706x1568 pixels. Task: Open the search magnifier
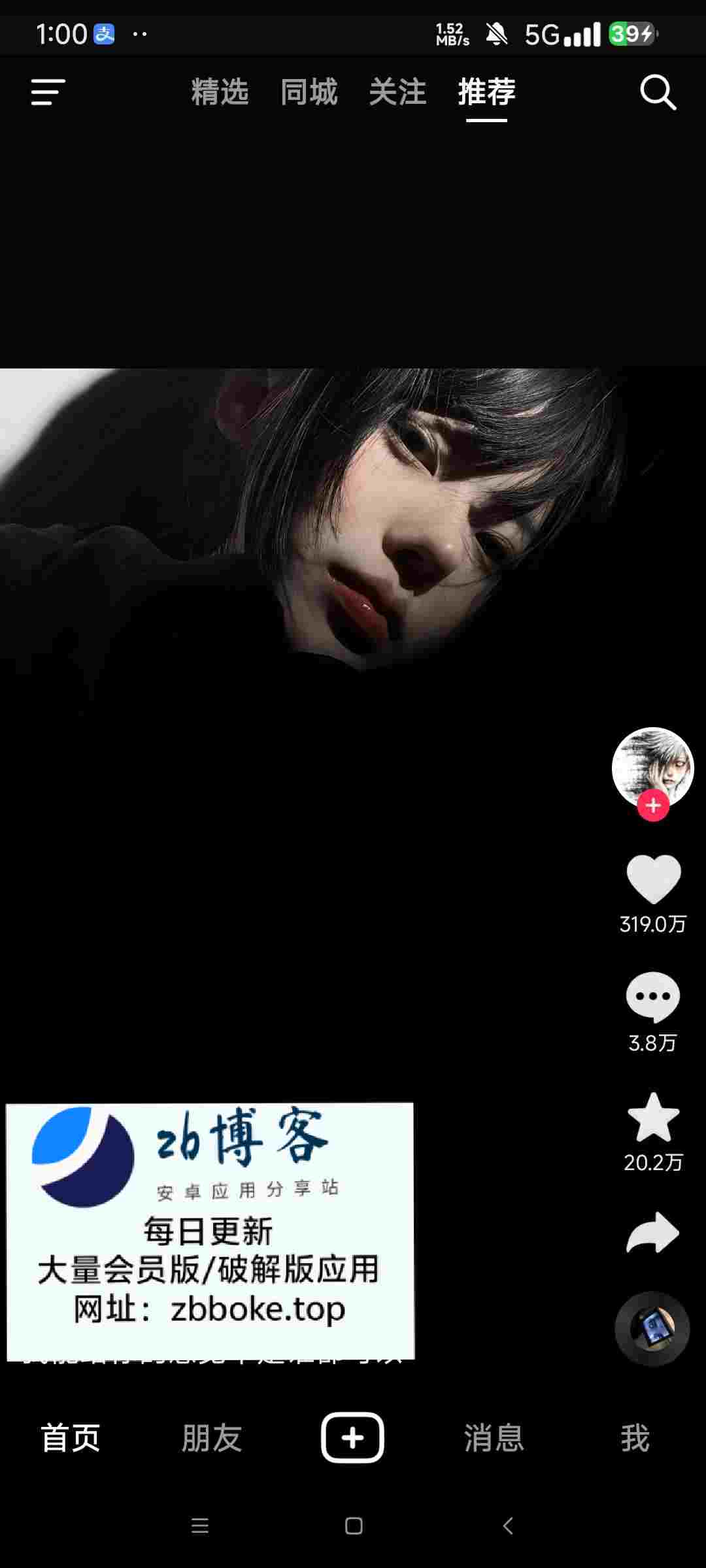[x=658, y=93]
